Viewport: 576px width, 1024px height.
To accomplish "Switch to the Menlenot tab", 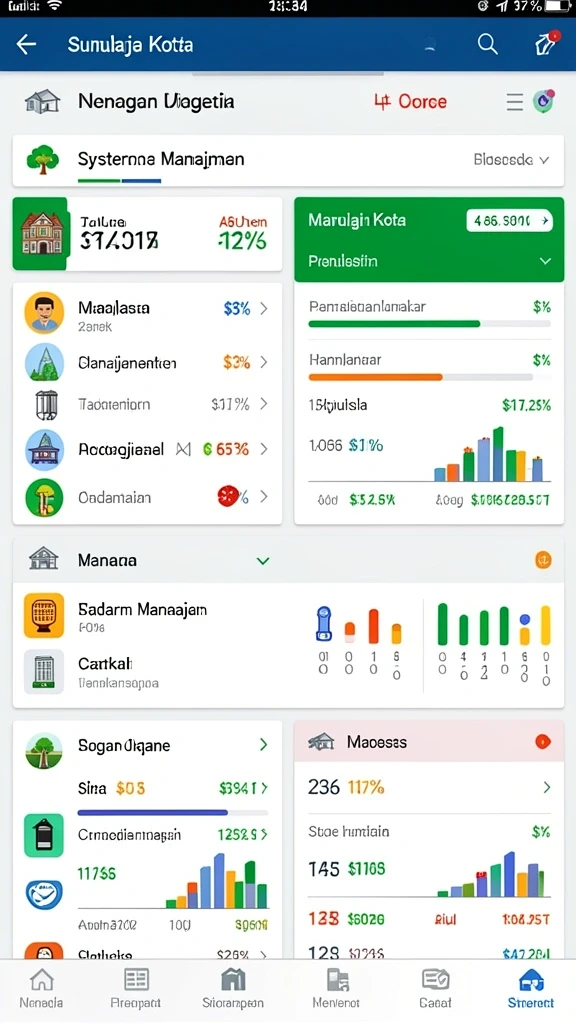I will pos(337,989).
